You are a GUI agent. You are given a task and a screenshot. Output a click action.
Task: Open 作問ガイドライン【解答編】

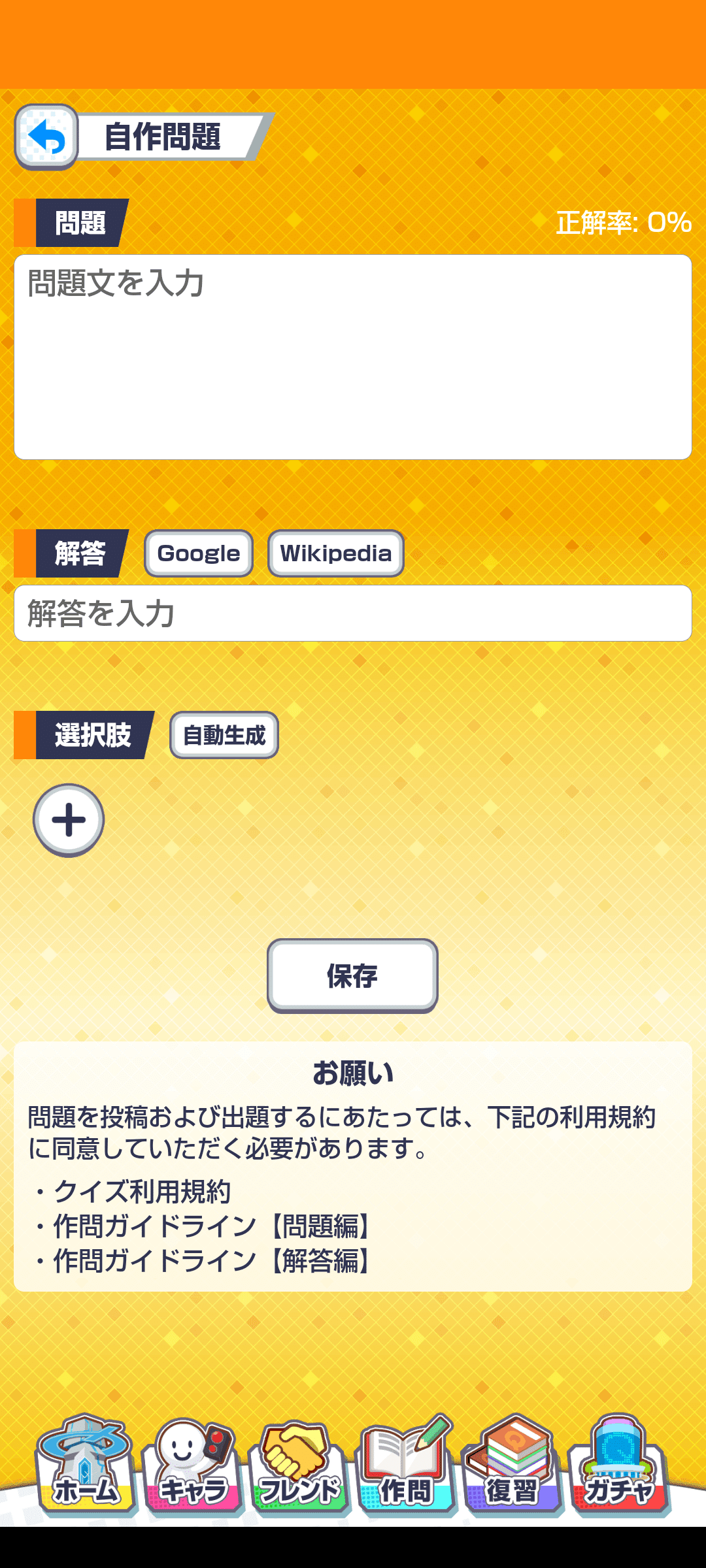(x=212, y=1261)
